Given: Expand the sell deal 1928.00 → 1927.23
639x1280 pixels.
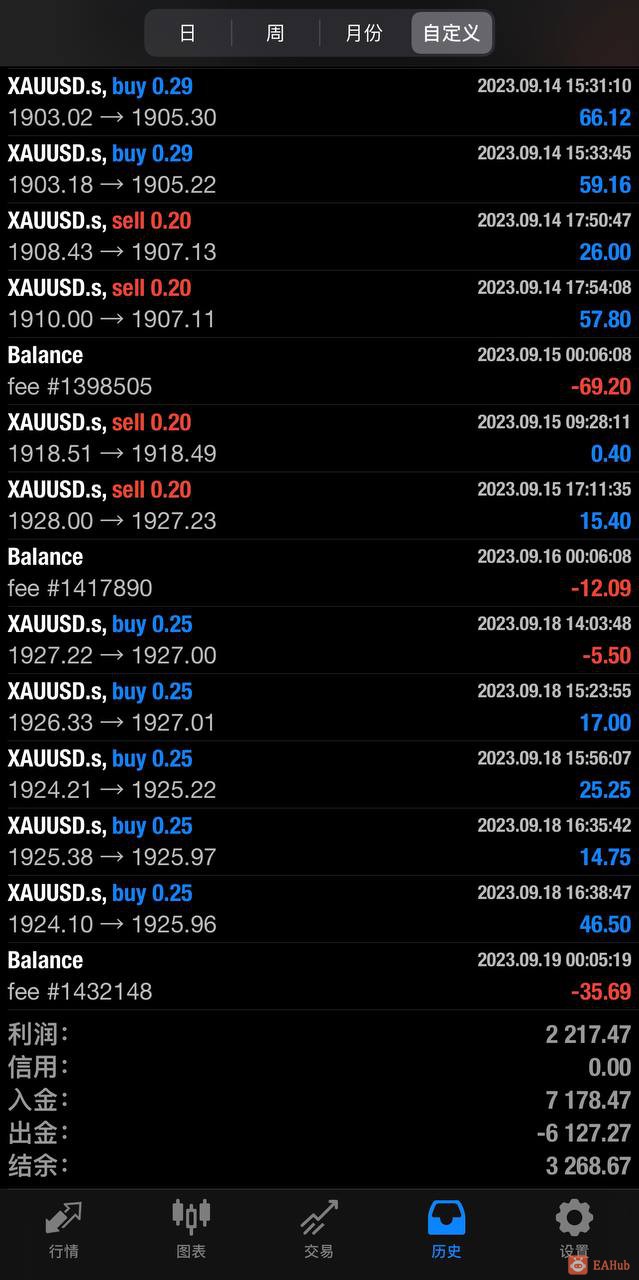Looking at the screenshot, I should tap(319, 505).
